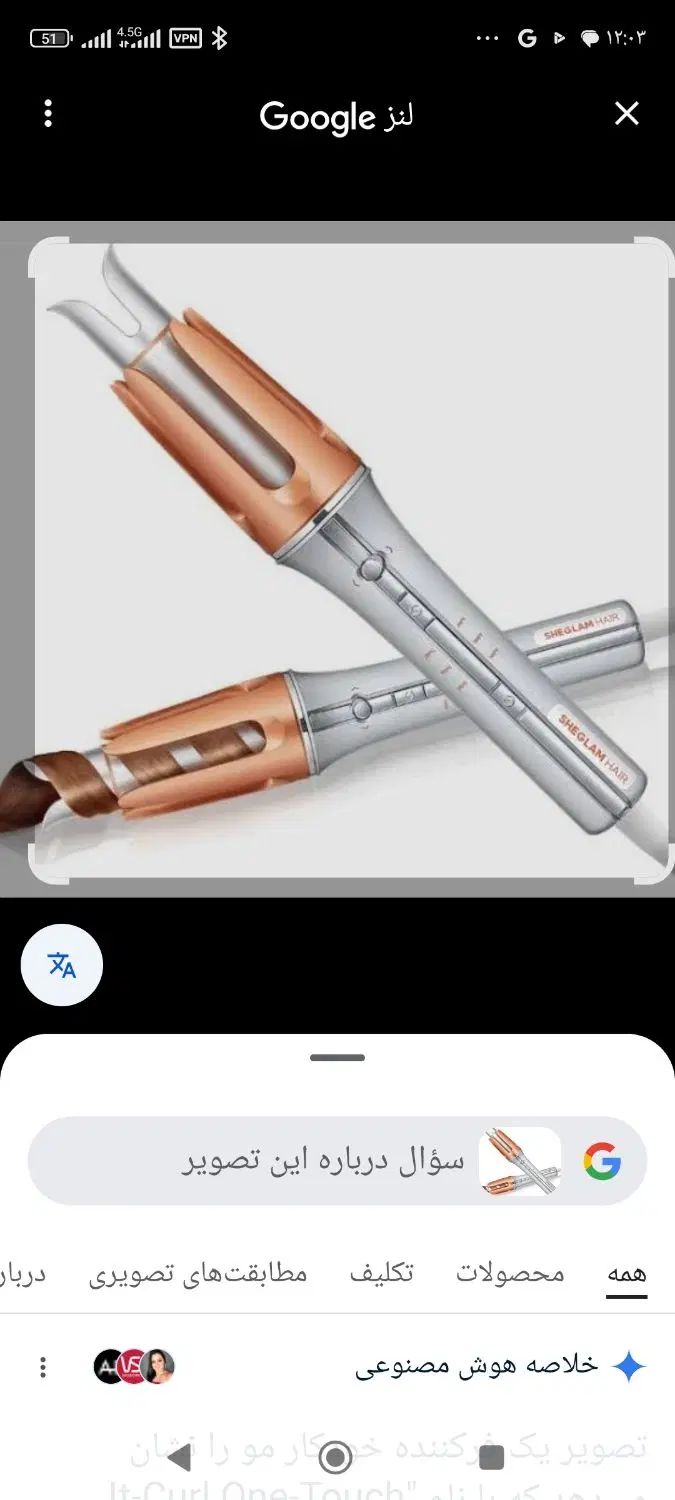The height and width of the screenshot is (1500, 675).
Task: Switch to the تکلیف tab
Action: pos(381,1273)
